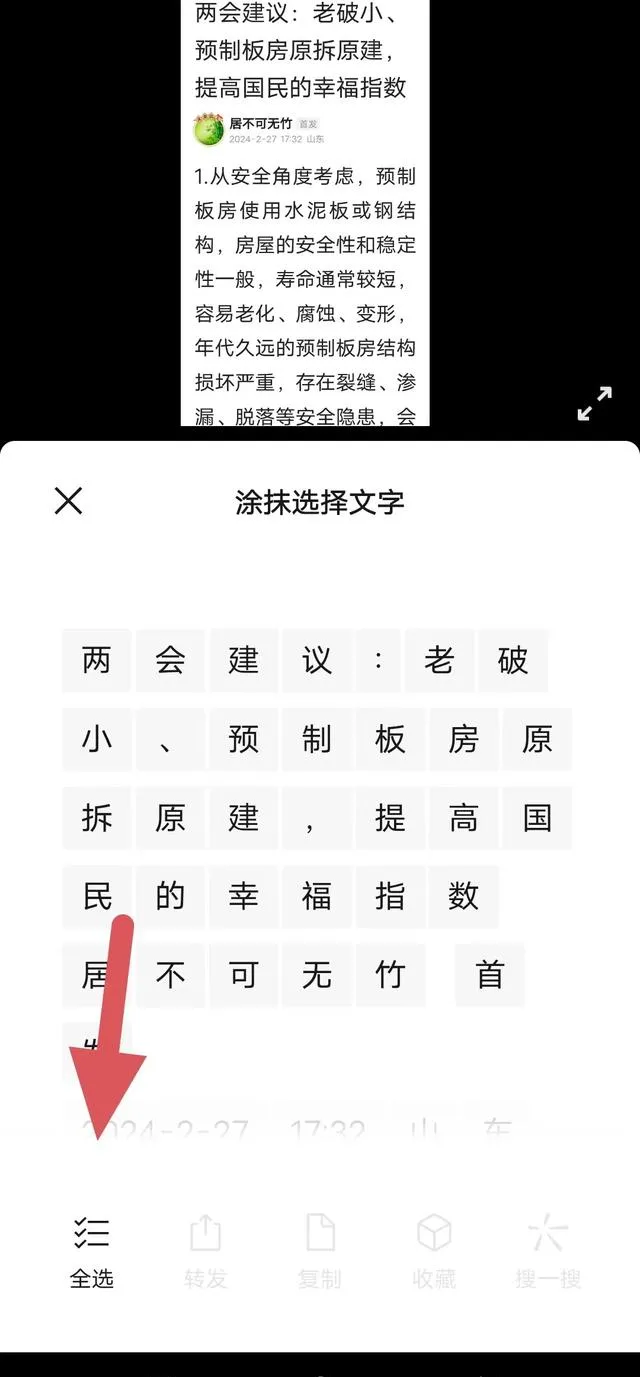The image size is (640, 1377).
Task: Select the character 国
Action: pyautogui.click(x=538, y=818)
